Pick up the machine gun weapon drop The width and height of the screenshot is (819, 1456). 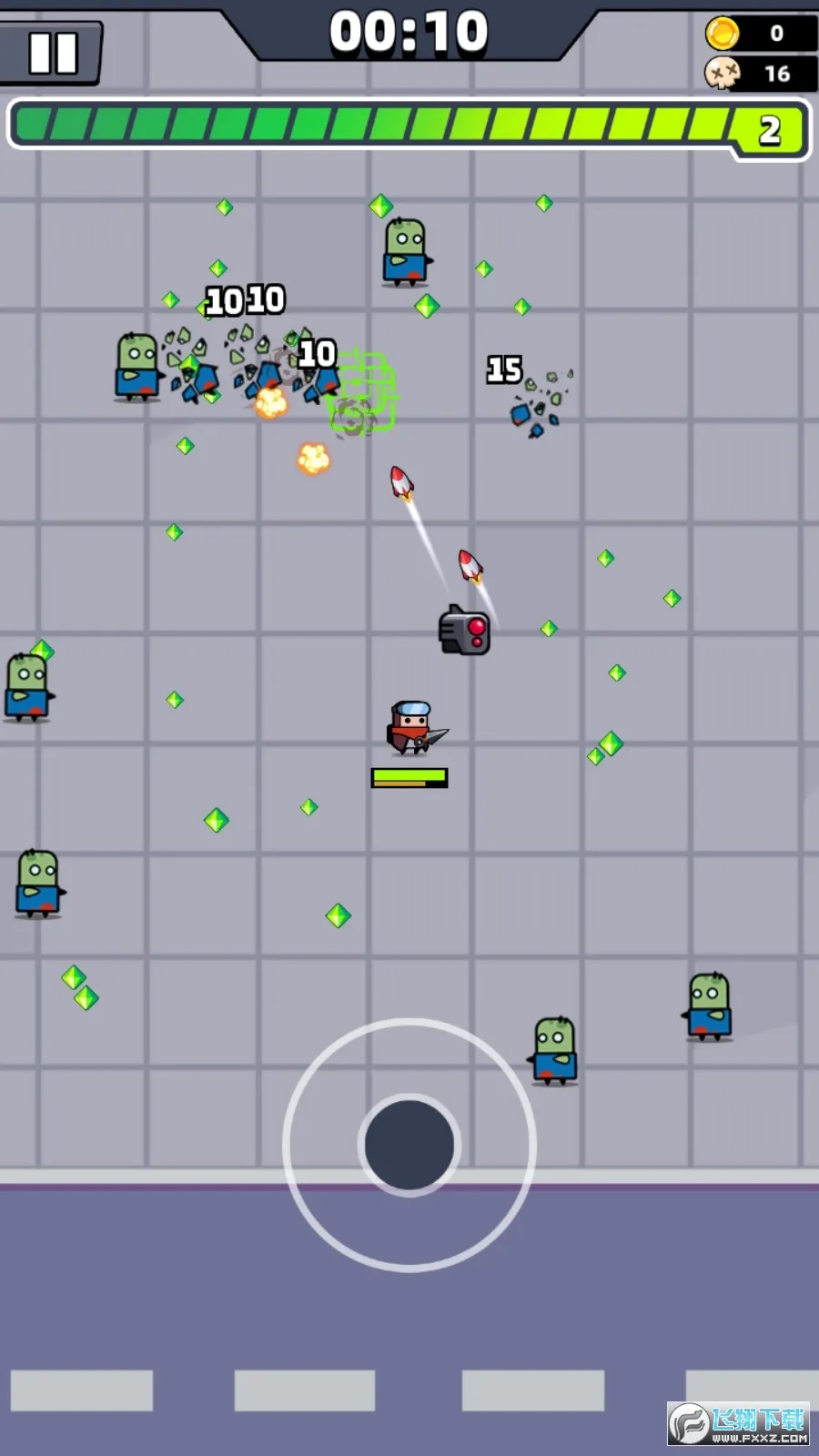pyautogui.click(x=463, y=631)
